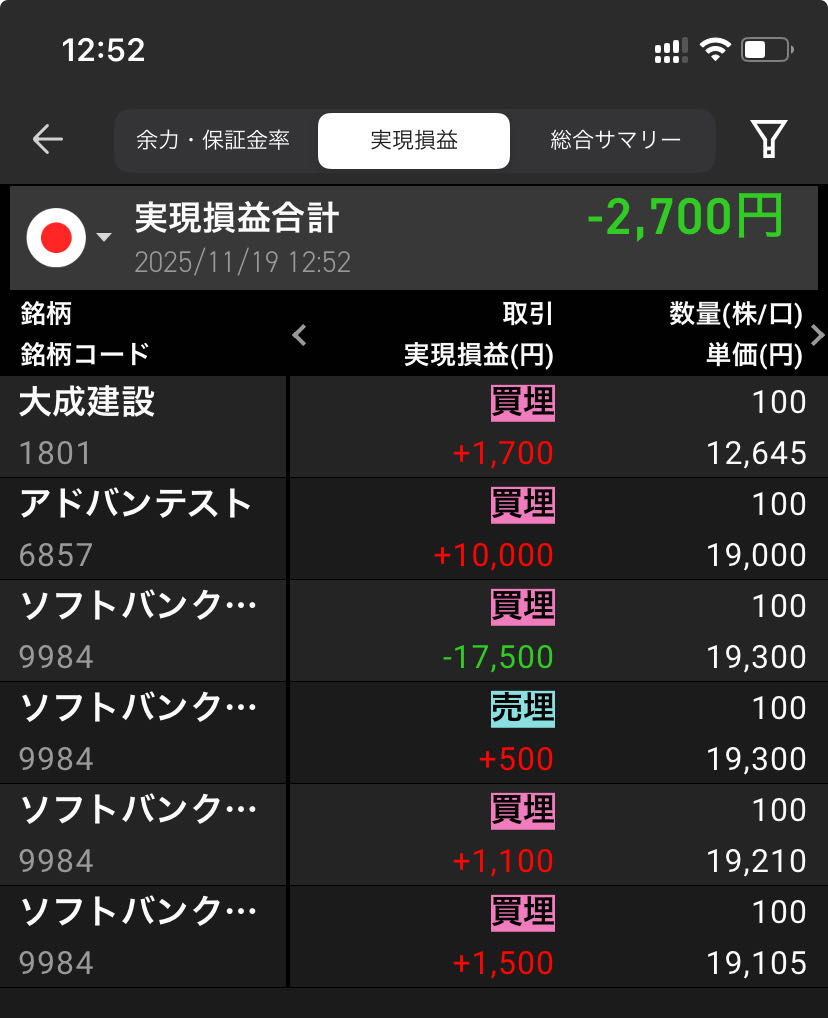Image resolution: width=828 pixels, height=1018 pixels.
Task: Open the アドバンテスト 6857 row
Action: coord(414,529)
